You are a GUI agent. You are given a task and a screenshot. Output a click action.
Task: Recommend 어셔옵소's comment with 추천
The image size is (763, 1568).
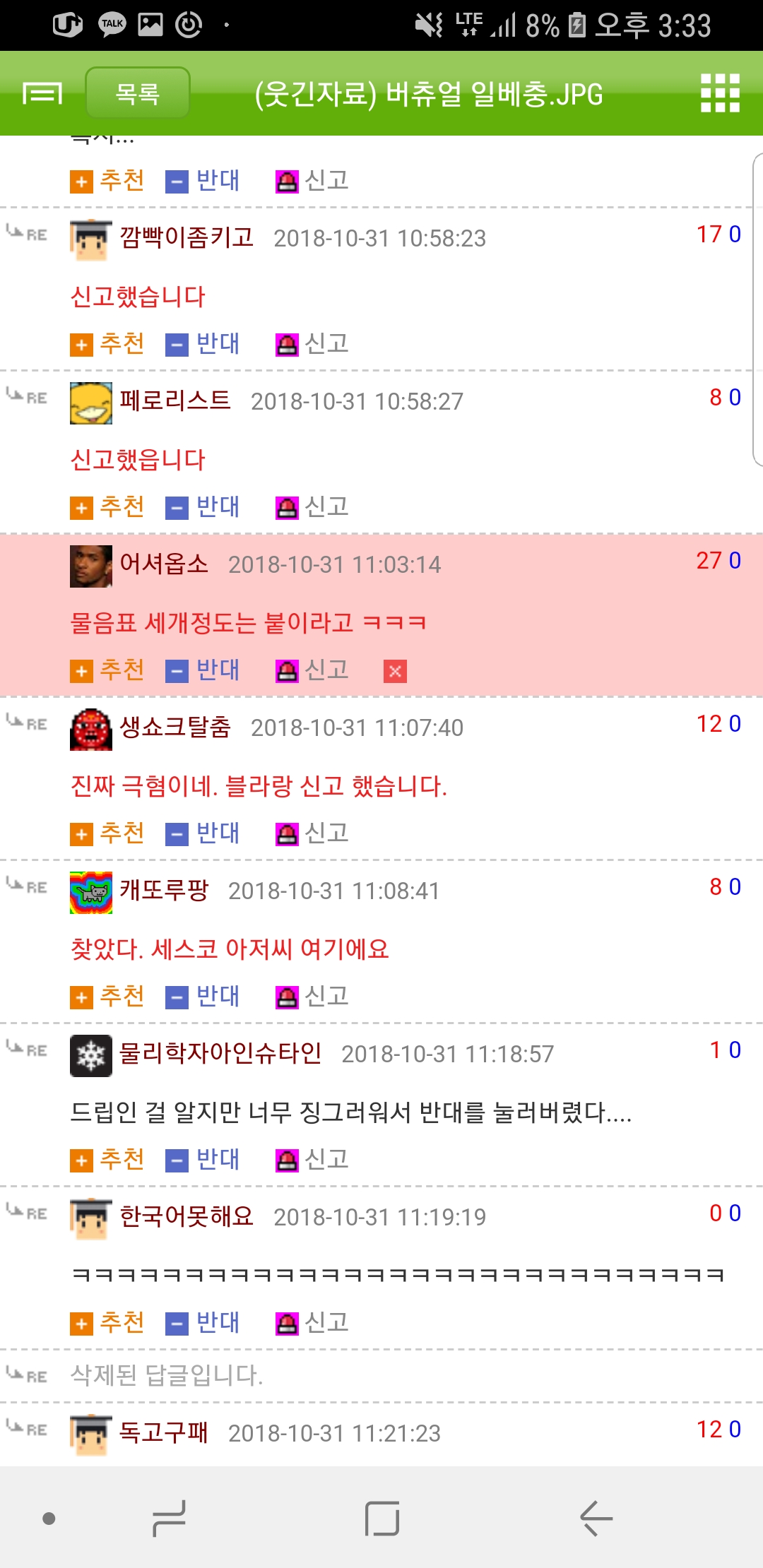coord(107,670)
